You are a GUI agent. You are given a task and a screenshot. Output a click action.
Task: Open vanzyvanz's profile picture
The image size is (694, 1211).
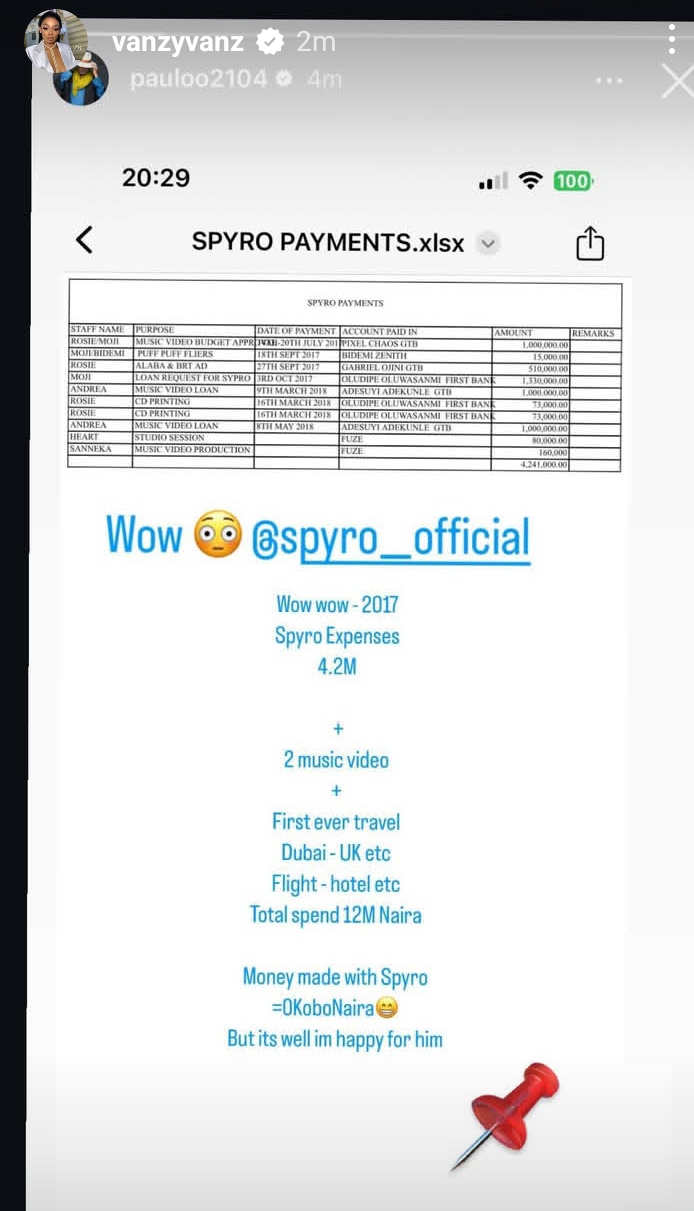pos(55,41)
